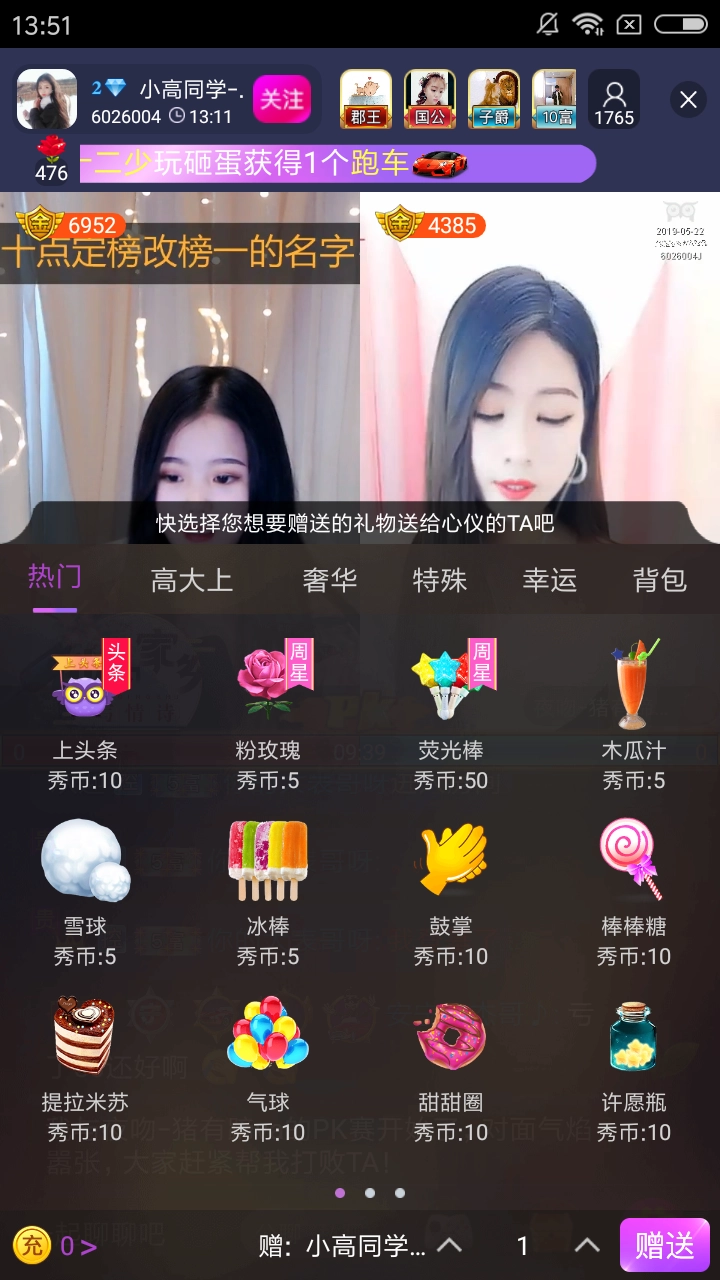Image resolution: width=720 pixels, height=1280 pixels.
Task: Send the gift with 赠送 button
Action: tap(664, 1245)
